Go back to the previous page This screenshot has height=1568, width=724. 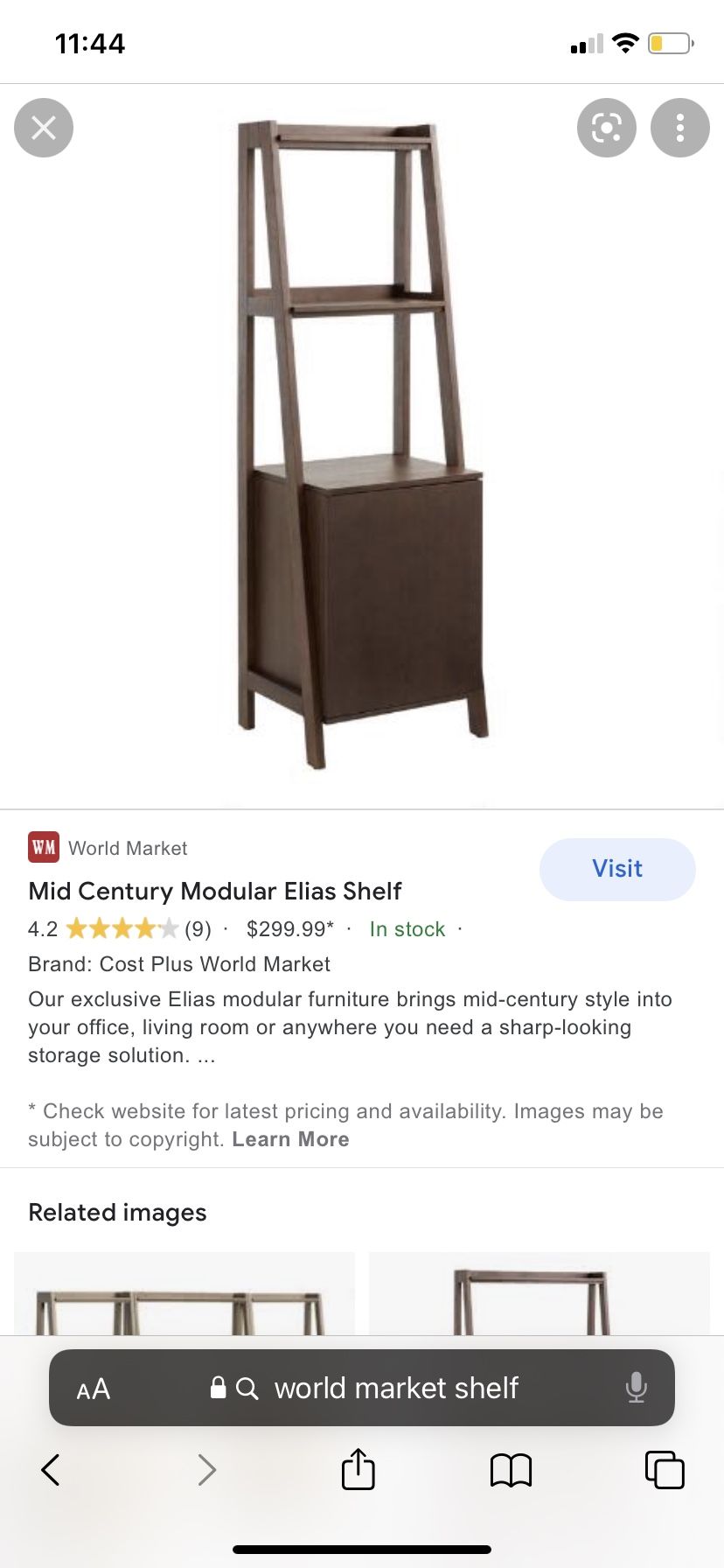click(x=51, y=1470)
